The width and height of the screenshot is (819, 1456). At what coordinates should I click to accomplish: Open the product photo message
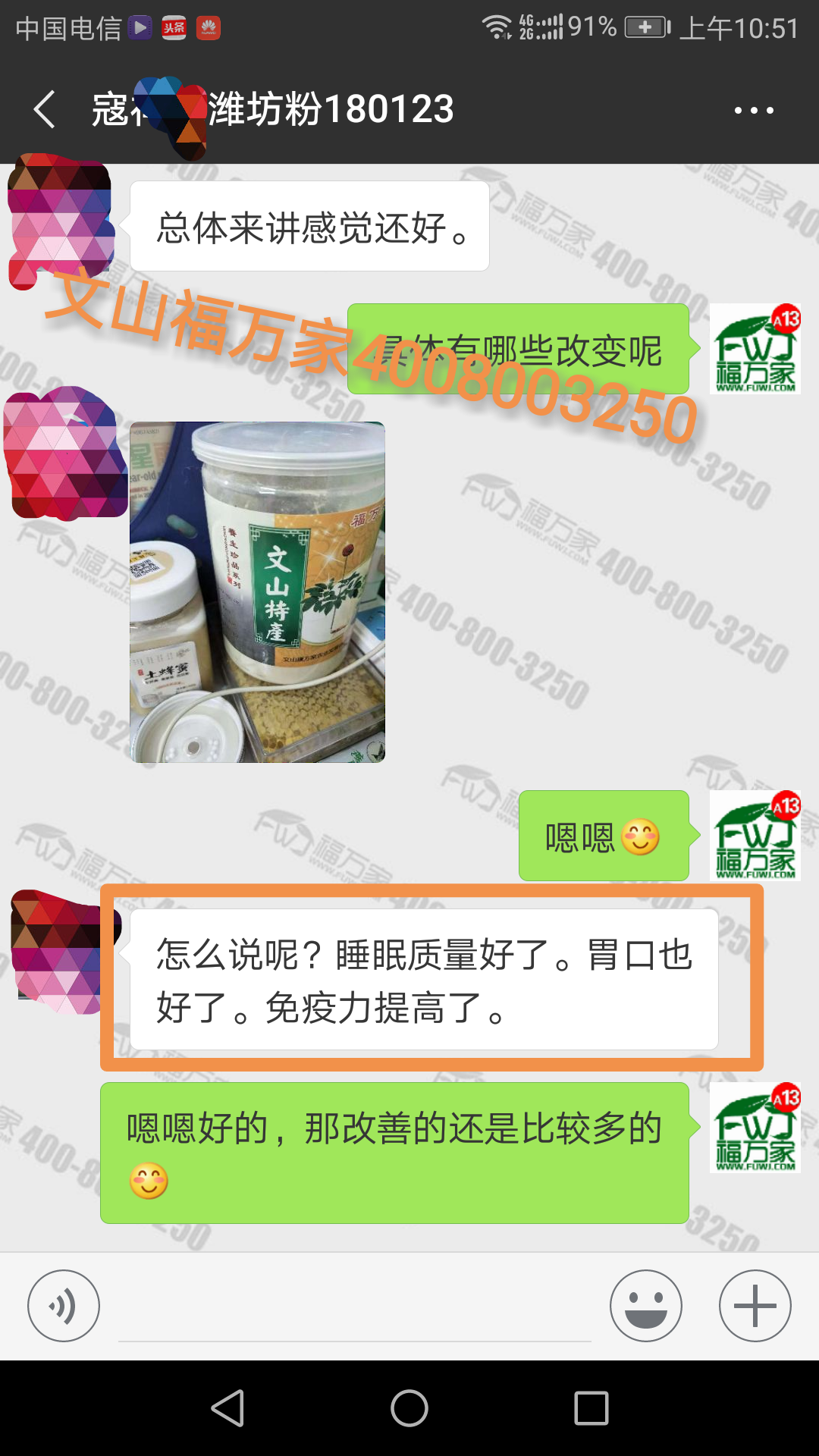pyautogui.click(x=257, y=592)
